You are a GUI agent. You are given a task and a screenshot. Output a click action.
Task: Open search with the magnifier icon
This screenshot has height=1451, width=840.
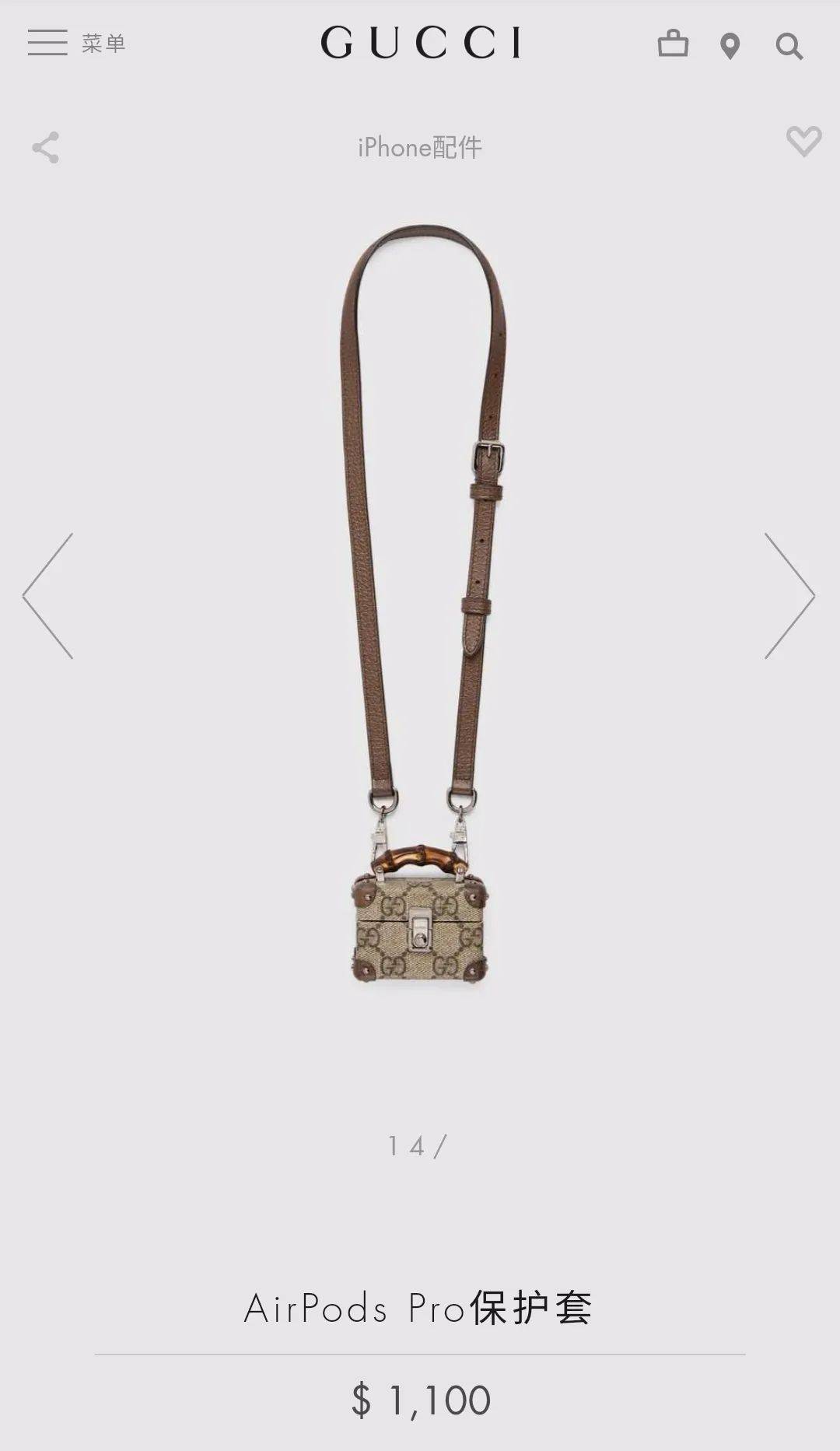point(789,47)
